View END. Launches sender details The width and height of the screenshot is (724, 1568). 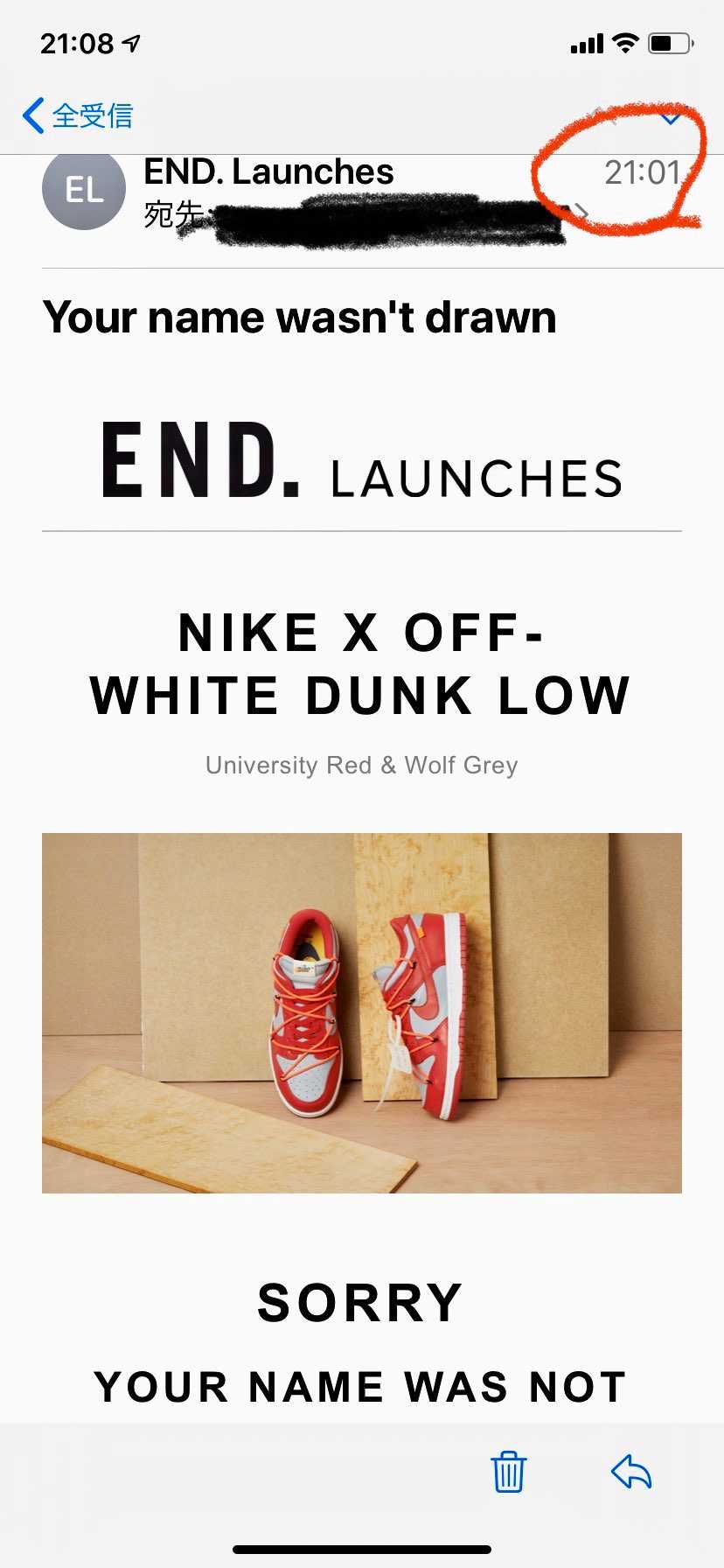(x=268, y=171)
